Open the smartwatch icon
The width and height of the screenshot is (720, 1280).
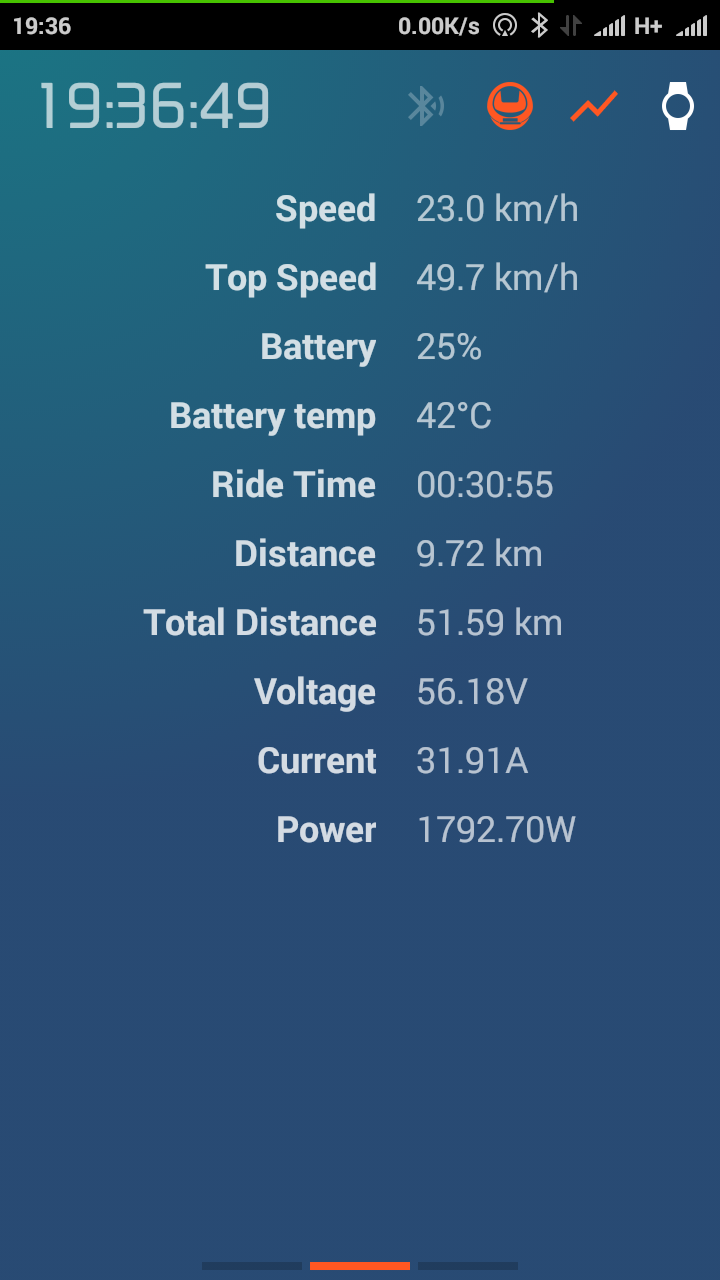pos(678,106)
